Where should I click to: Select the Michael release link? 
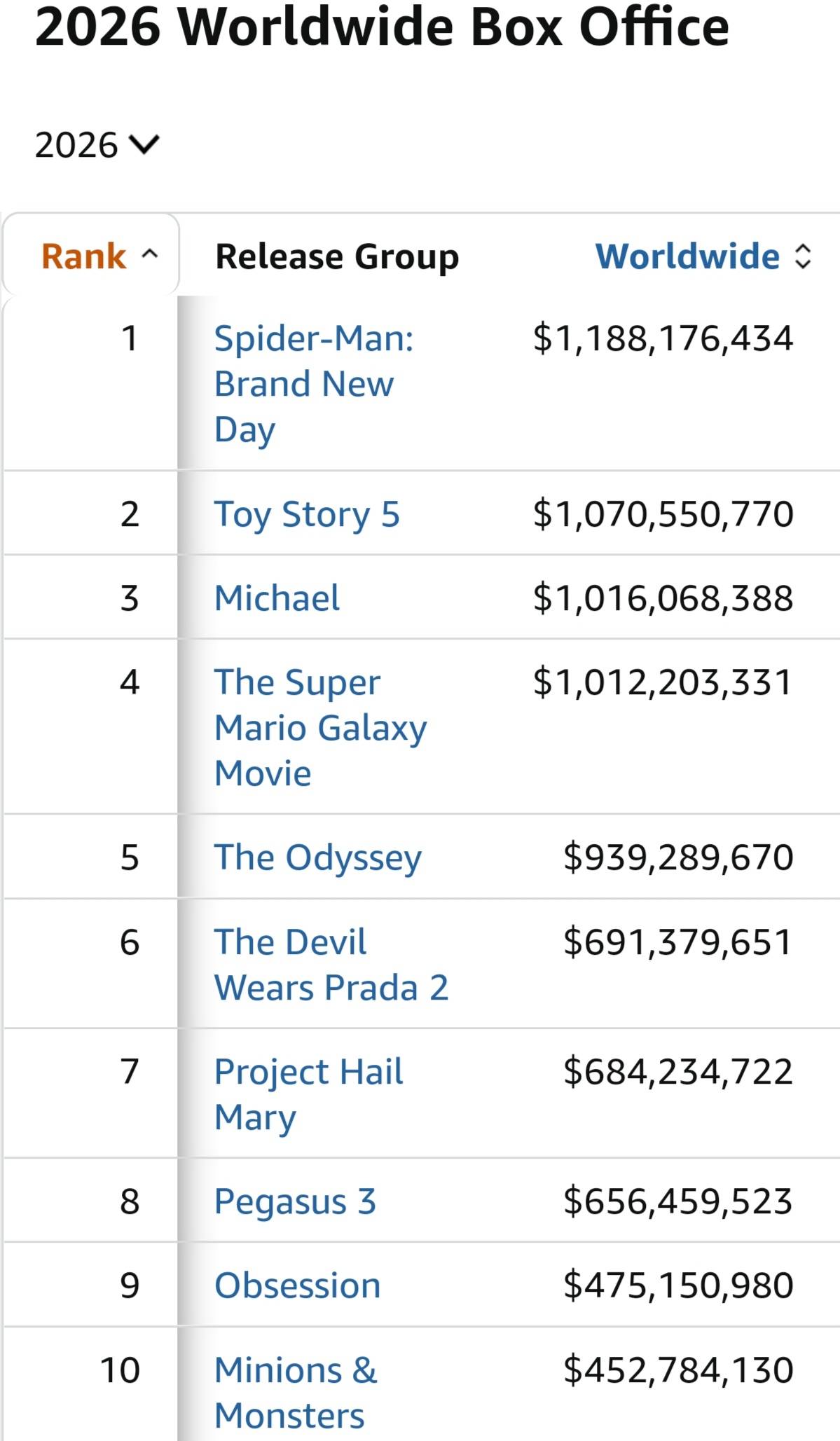277,598
